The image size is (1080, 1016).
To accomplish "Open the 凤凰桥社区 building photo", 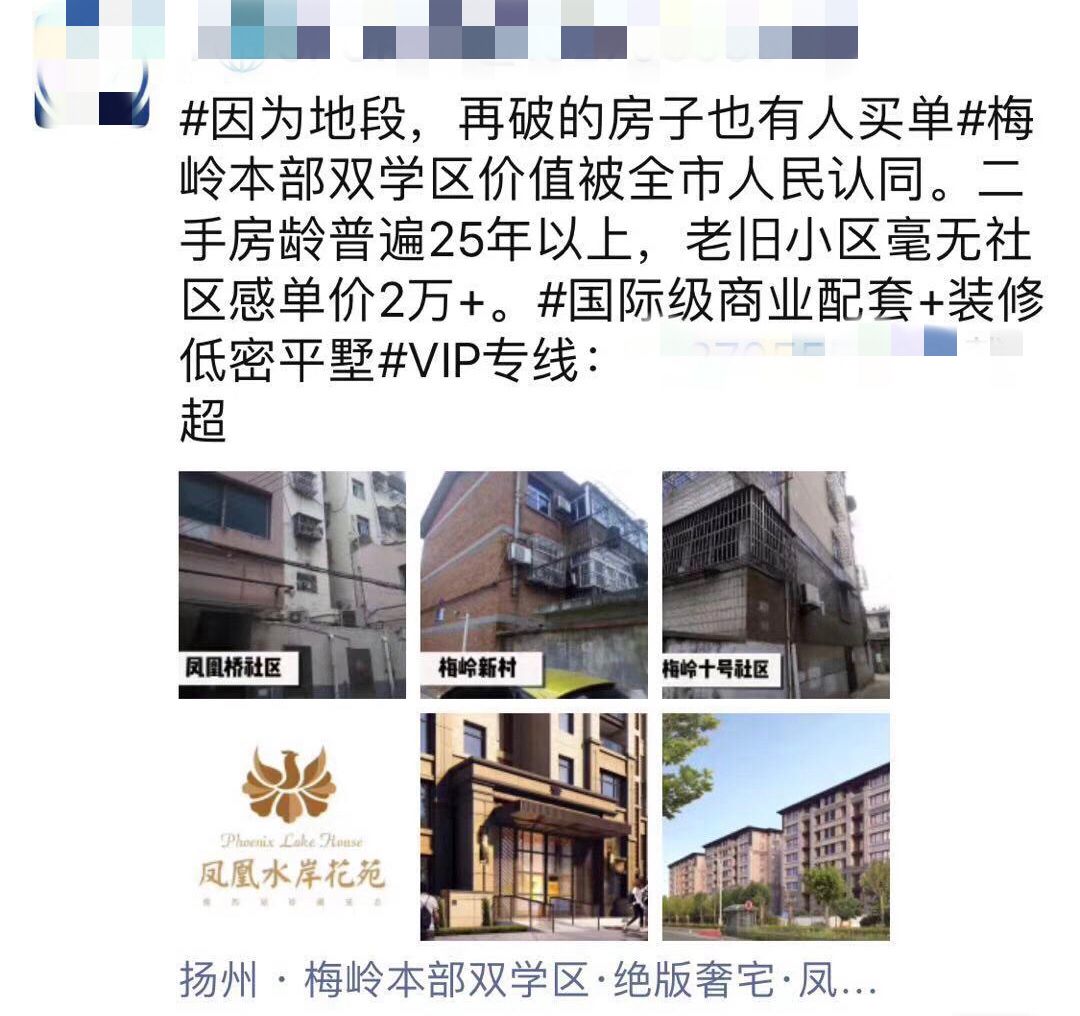I will [292, 584].
